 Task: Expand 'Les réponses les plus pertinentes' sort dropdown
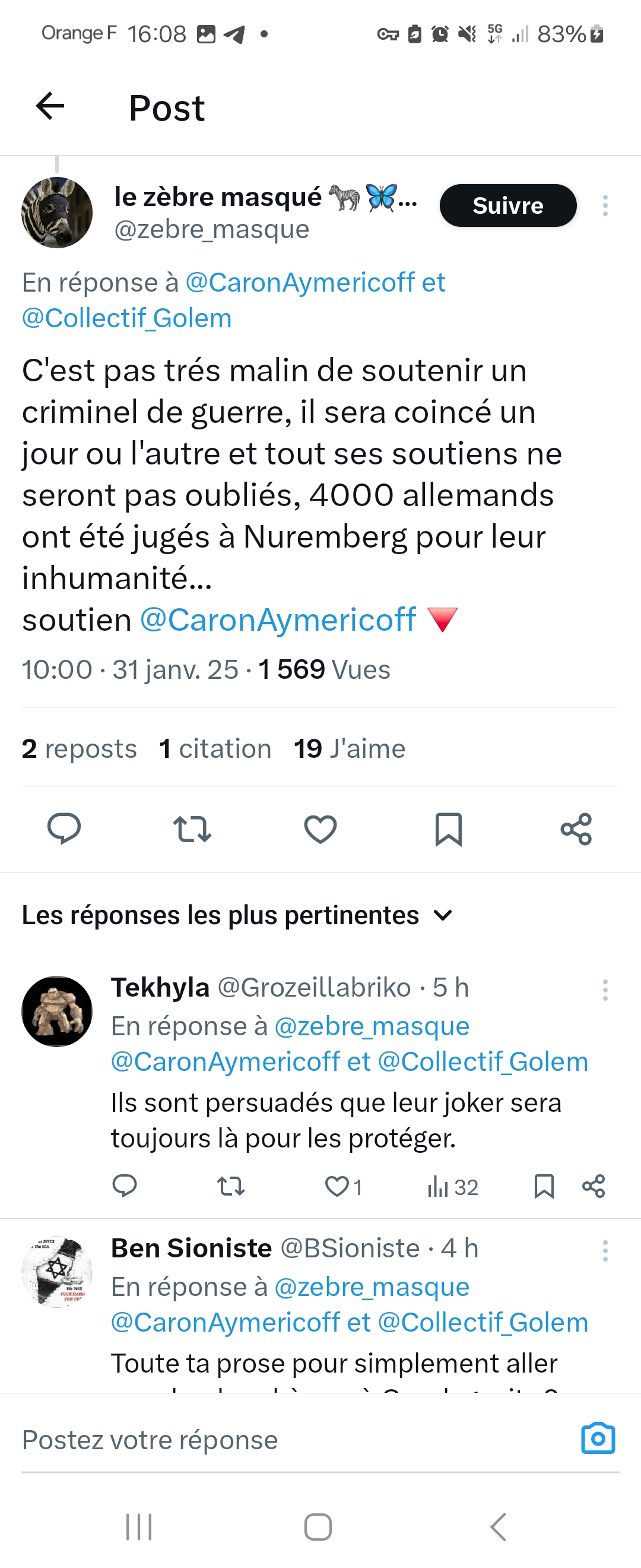point(444,915)
